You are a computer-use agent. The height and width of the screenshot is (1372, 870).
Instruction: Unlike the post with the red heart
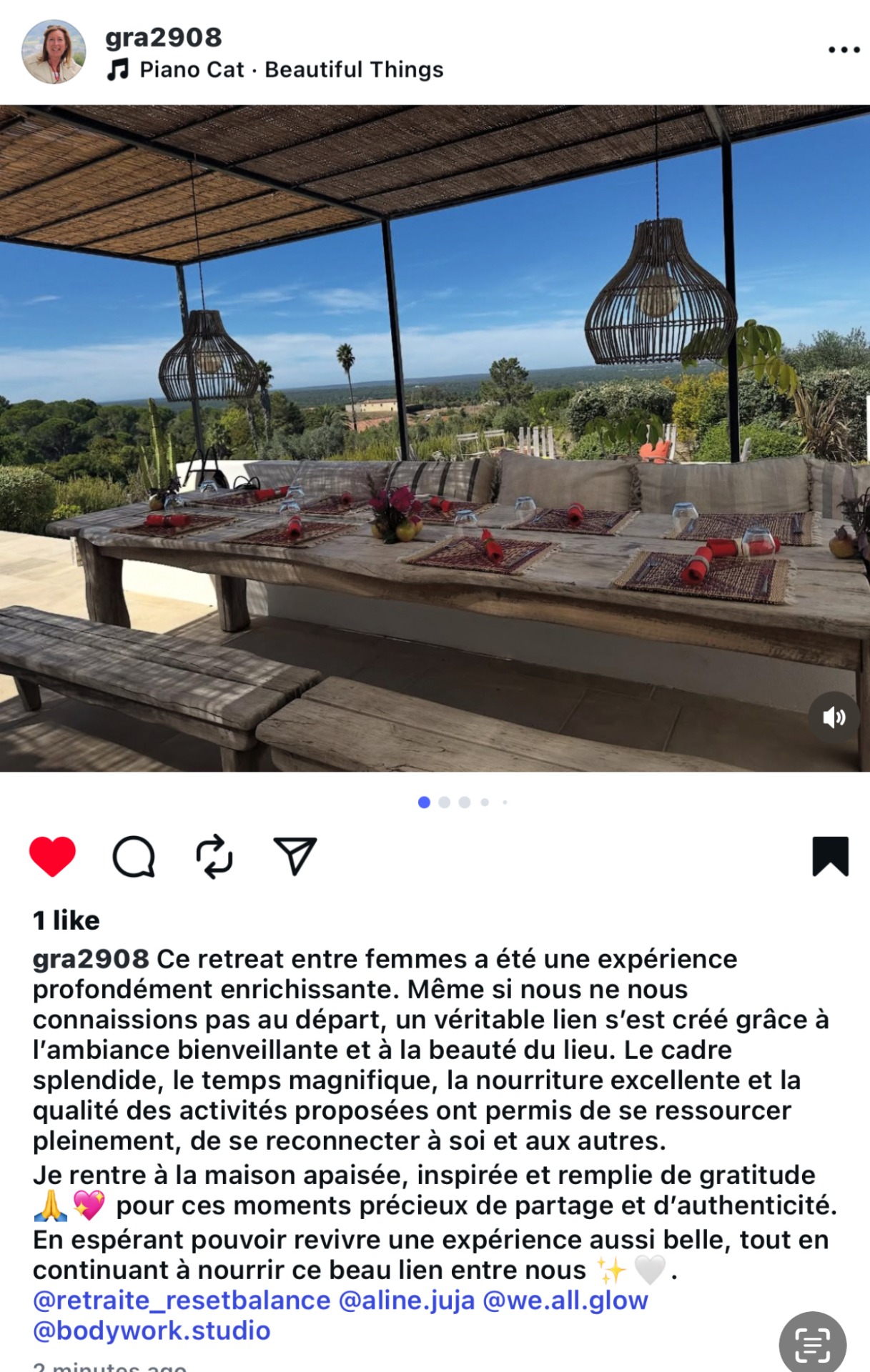(52, 855)
